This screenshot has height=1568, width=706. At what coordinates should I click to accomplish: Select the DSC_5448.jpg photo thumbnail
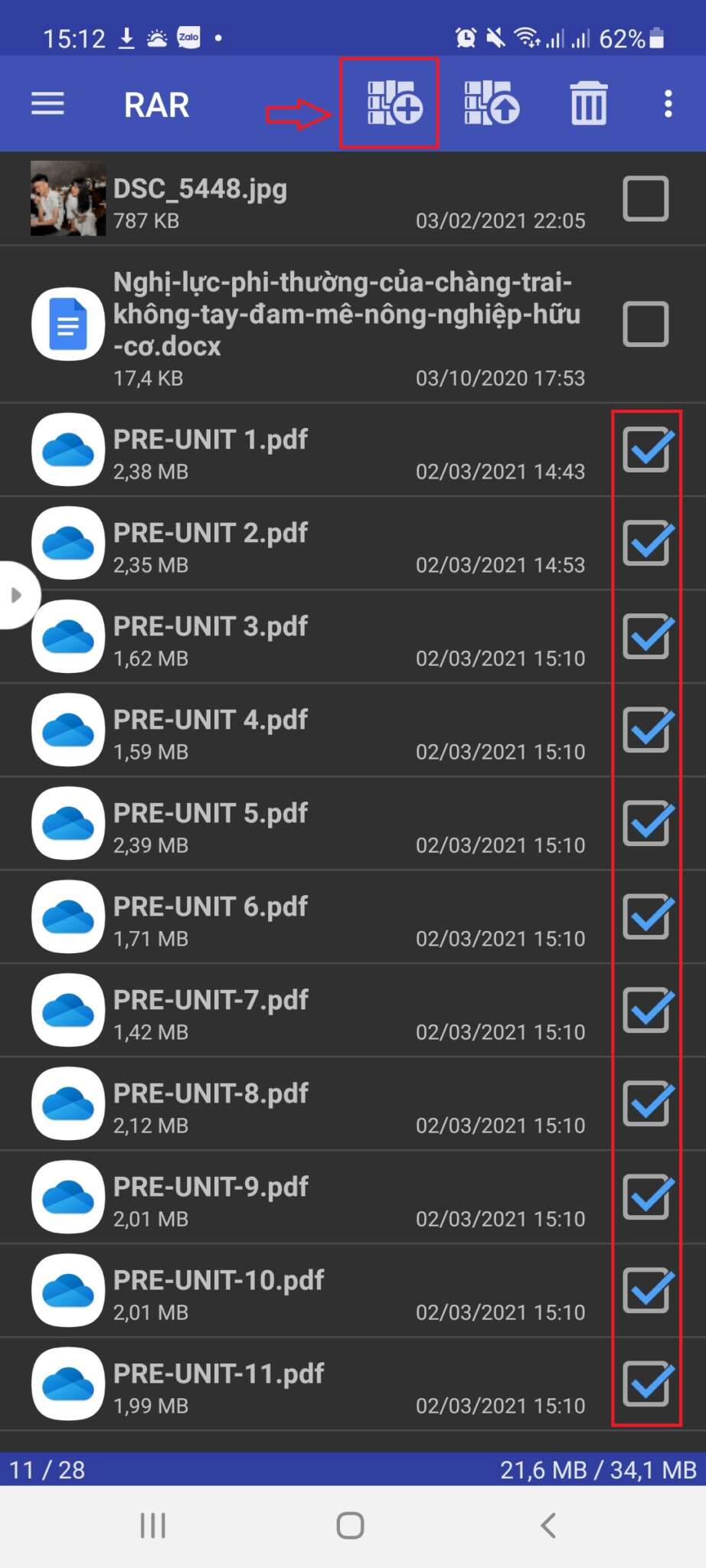[x=67, y=198]
